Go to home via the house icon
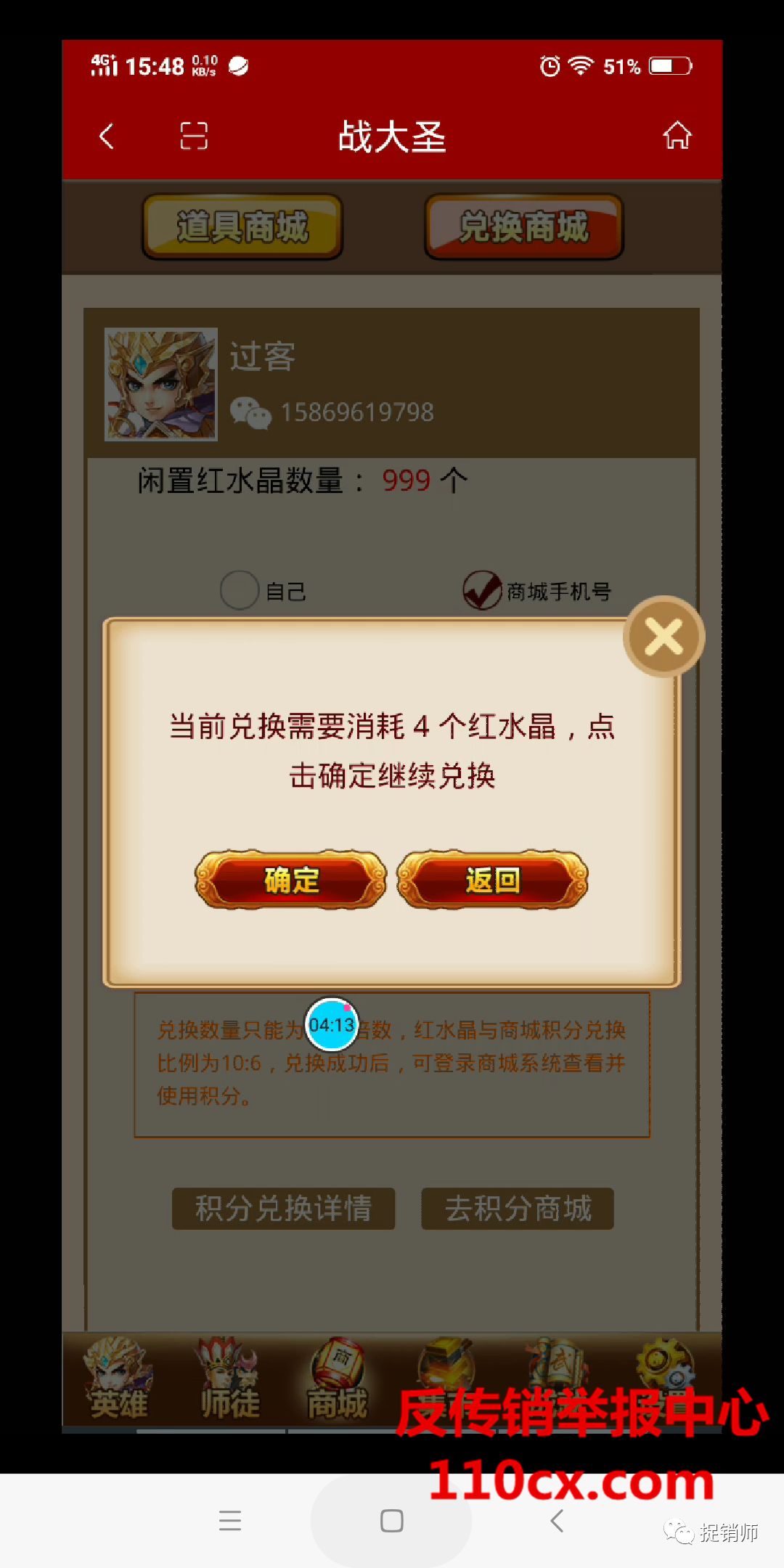The height and width of the screenshot is (1568, 784). pyautogui.click(x=677, y=136)
